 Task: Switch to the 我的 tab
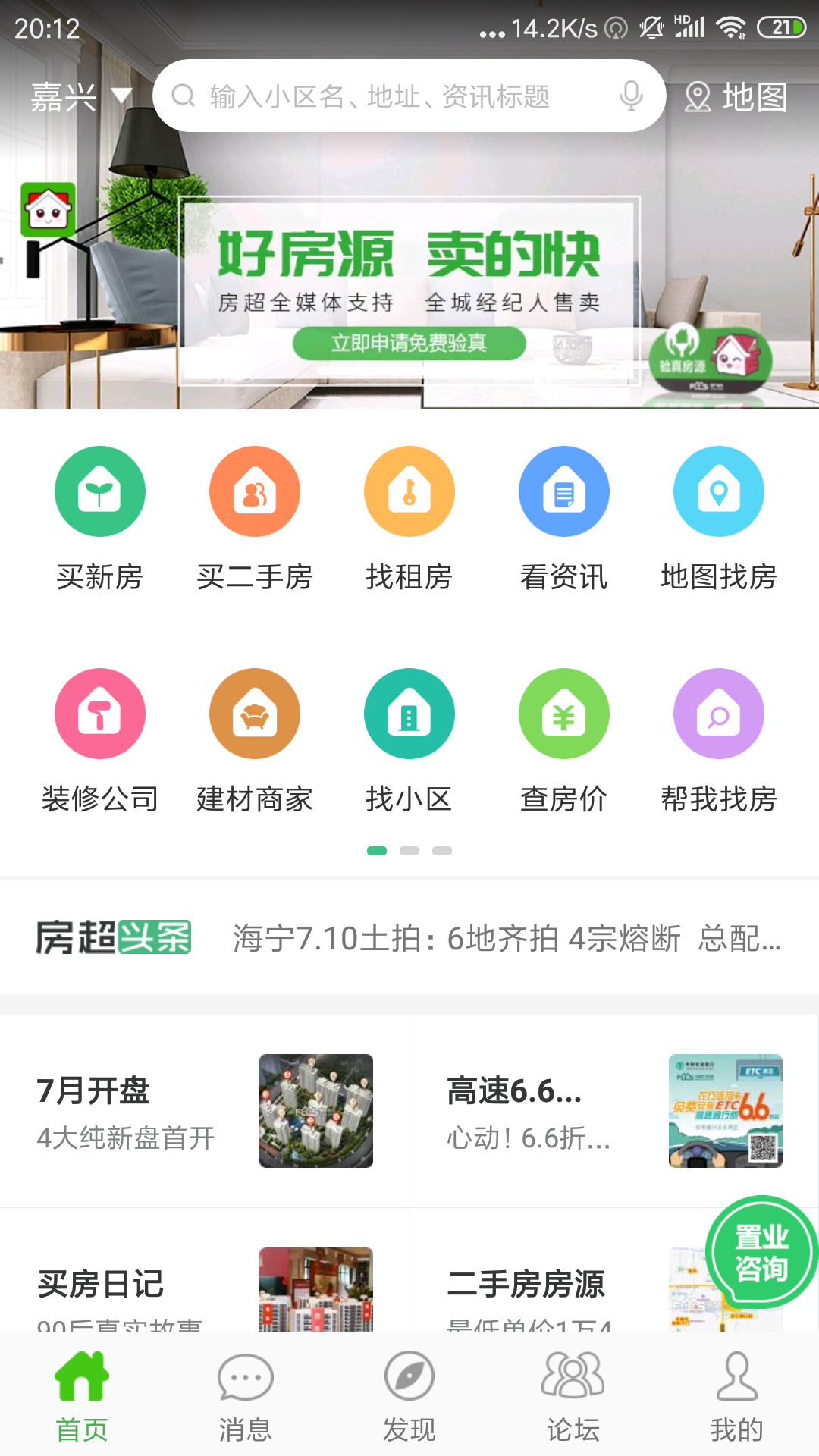[736, 1397]
